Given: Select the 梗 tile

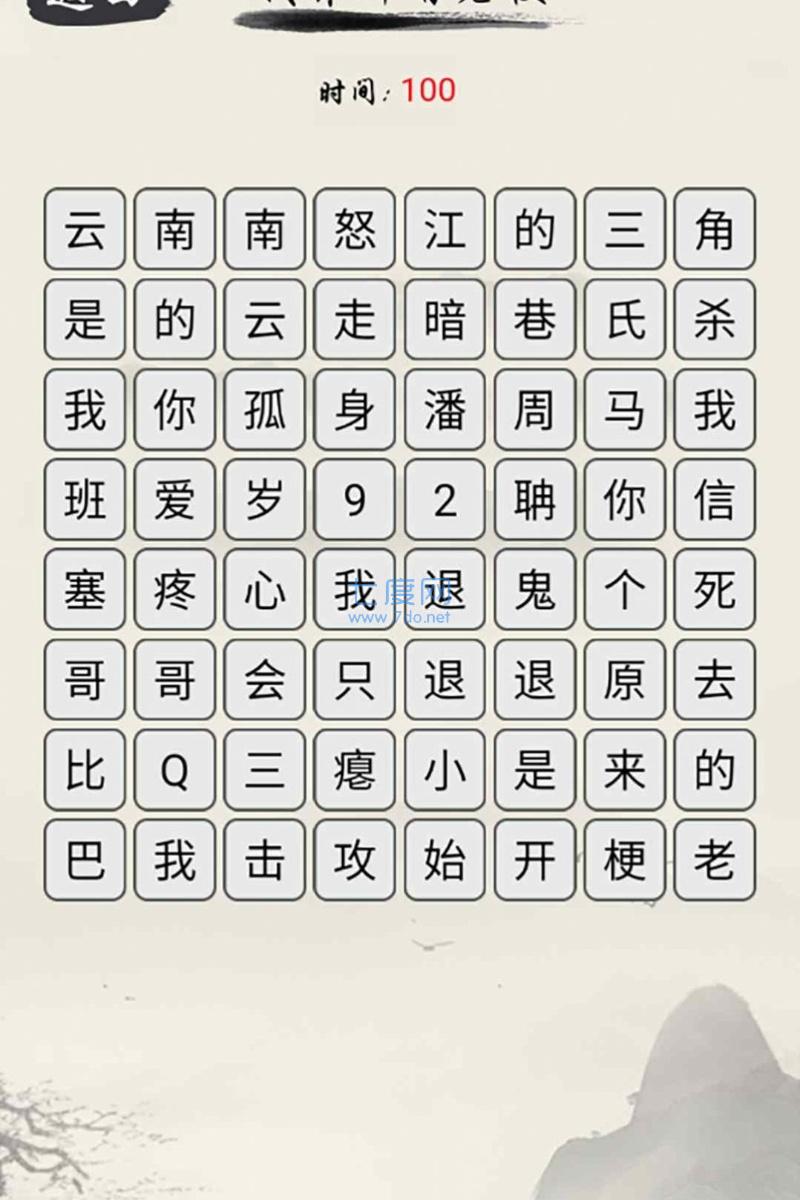Looking at the screenshot, I should point(625,859).
